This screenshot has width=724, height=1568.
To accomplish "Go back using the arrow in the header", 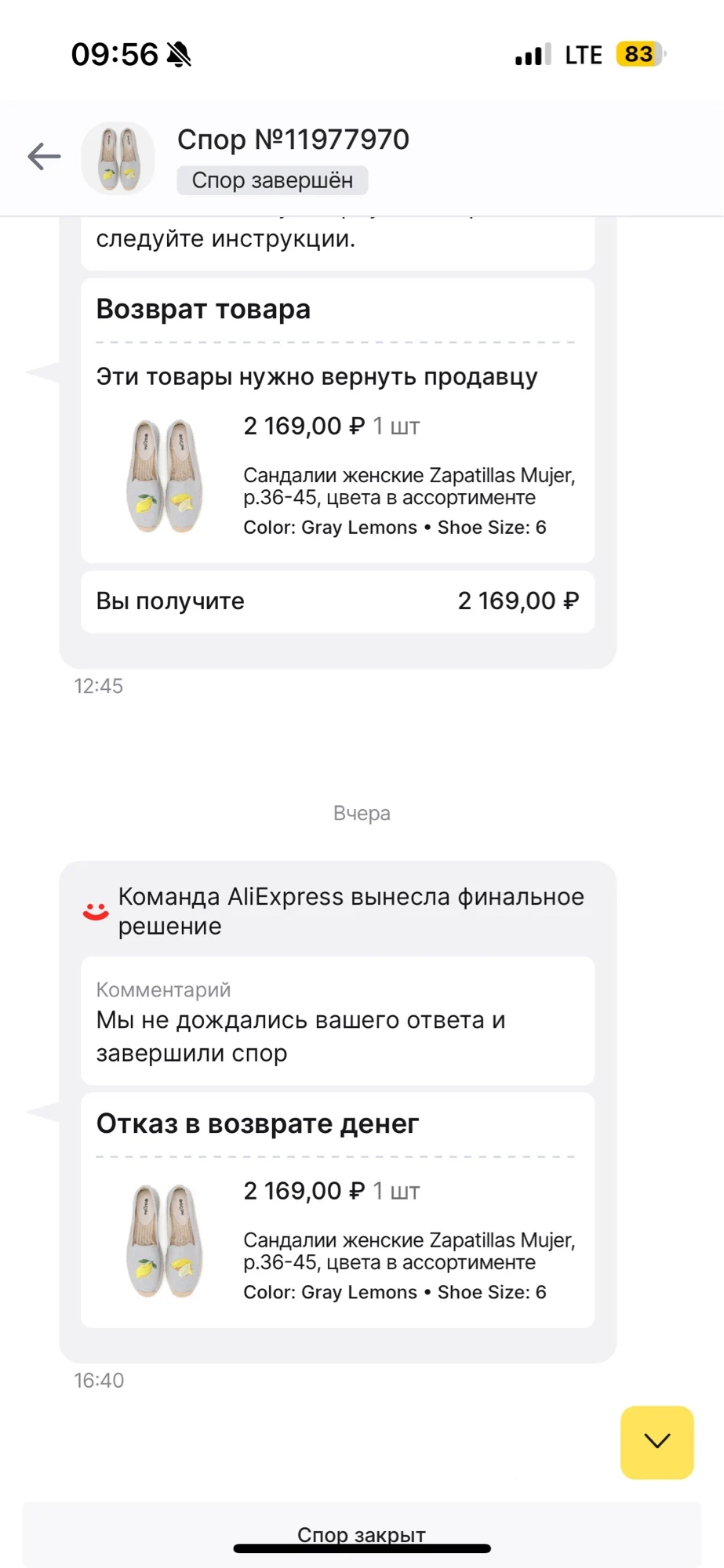I will tap(45, 156).
